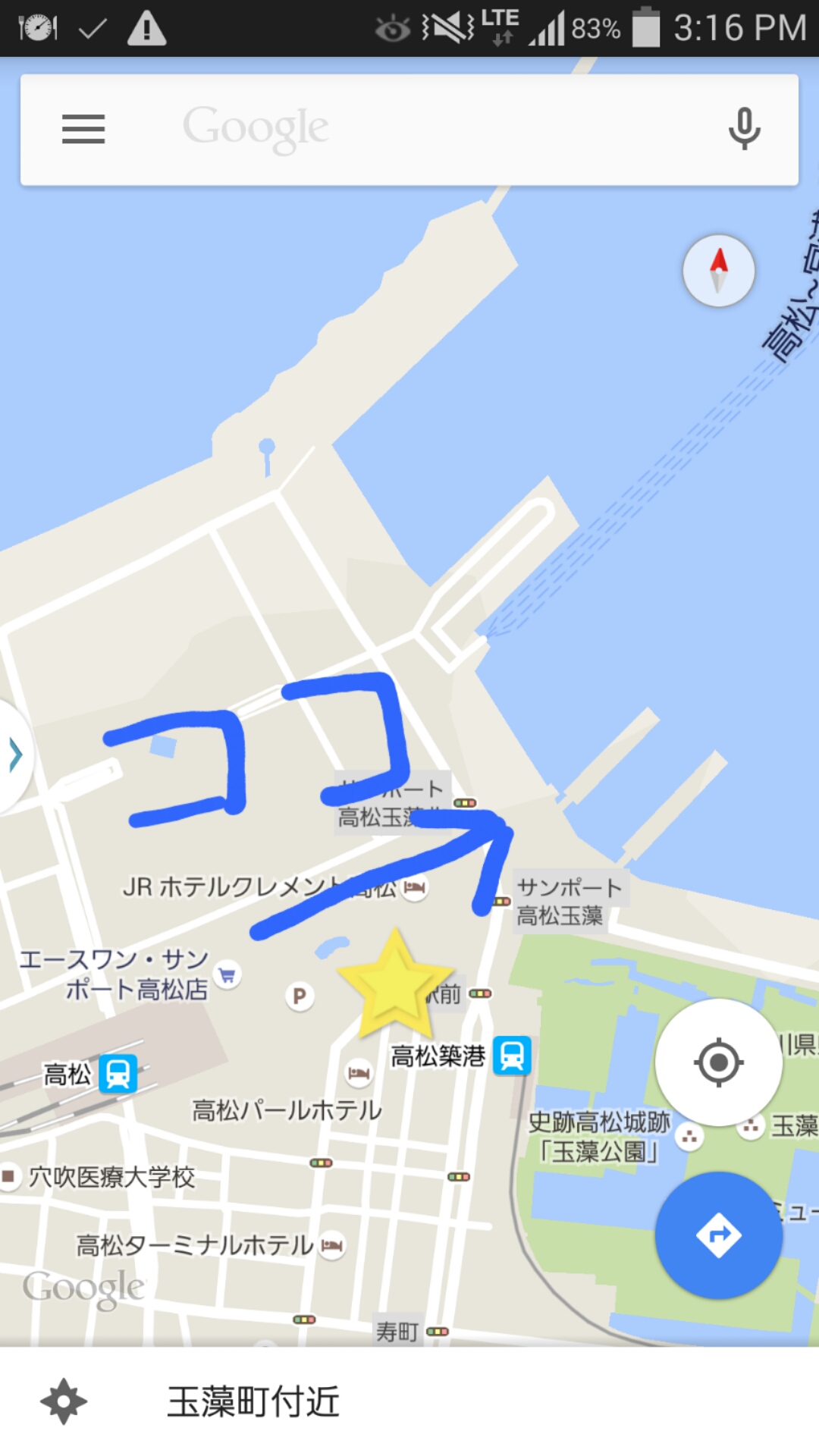This screenshot has height=1456, width=819.
Task: Tap the parking P marker
Action: (x=300, y=996)
